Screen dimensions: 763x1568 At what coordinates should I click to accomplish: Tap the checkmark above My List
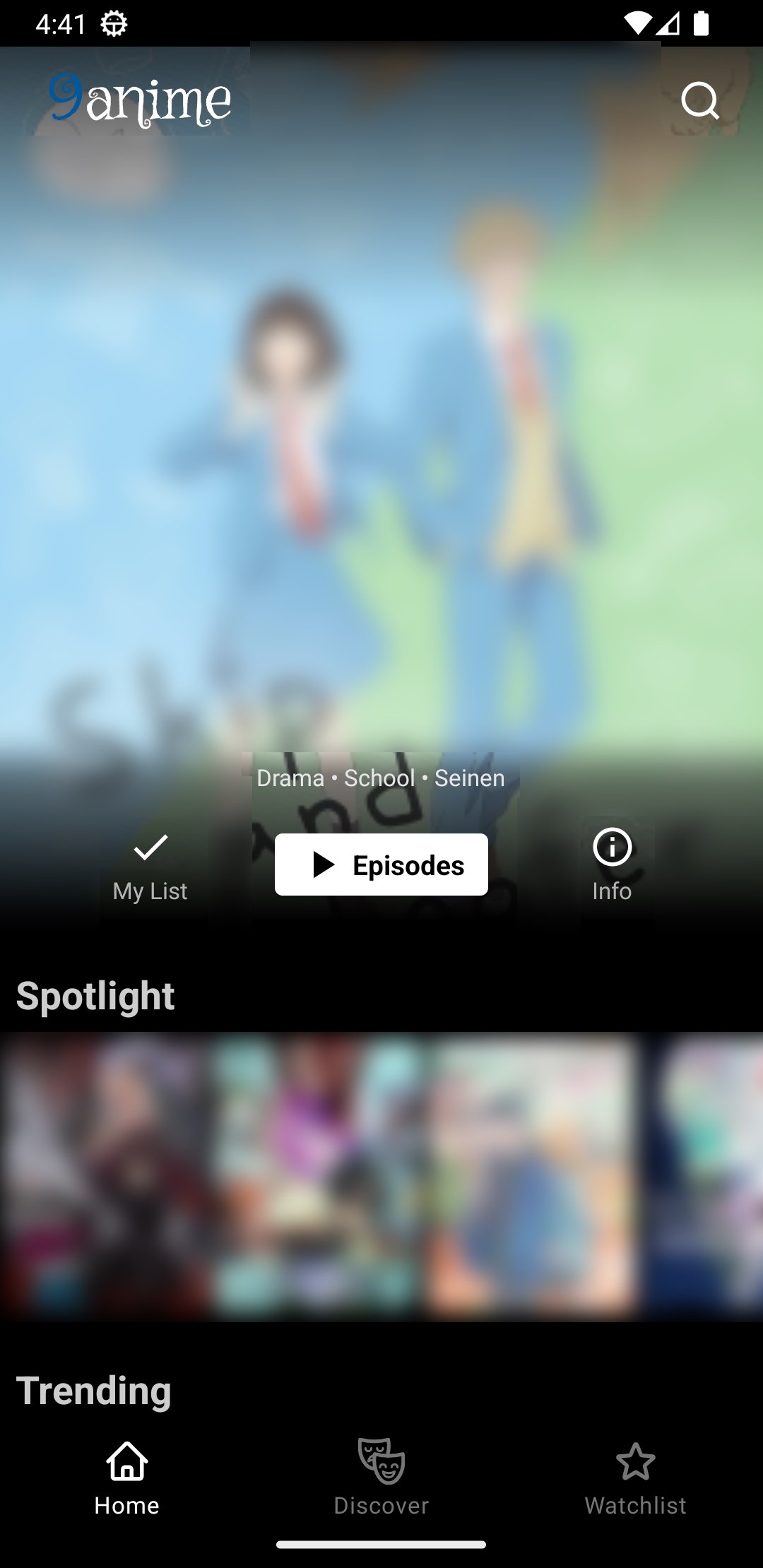coord(148,848)
